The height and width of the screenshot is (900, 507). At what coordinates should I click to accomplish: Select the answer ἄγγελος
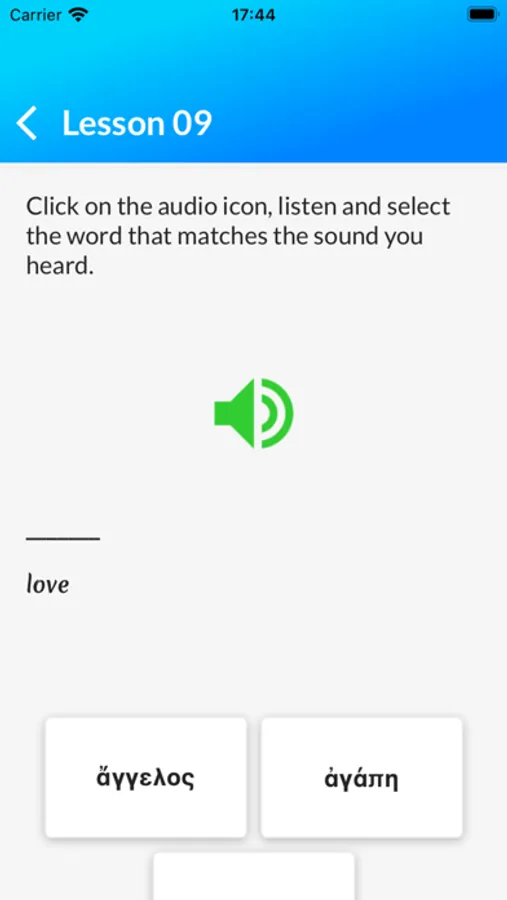[x=146, y=778]
